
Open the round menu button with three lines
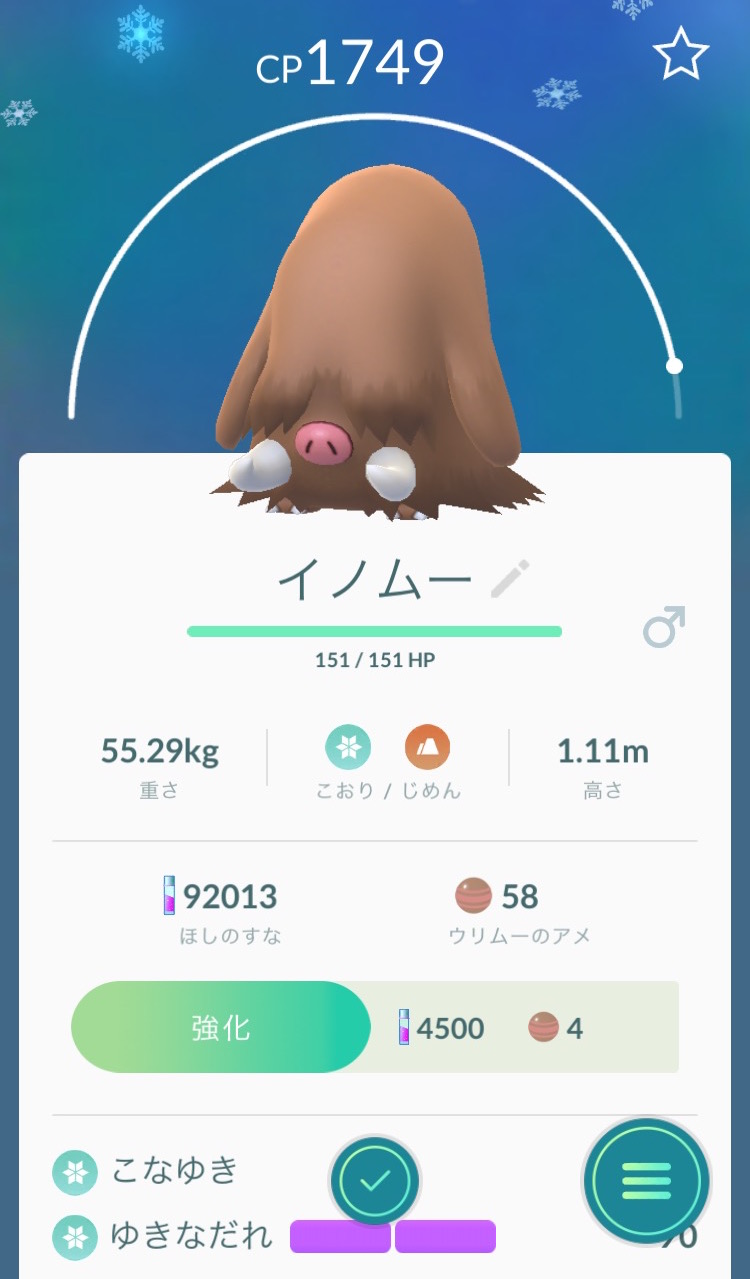click(x=646, y=1182)
